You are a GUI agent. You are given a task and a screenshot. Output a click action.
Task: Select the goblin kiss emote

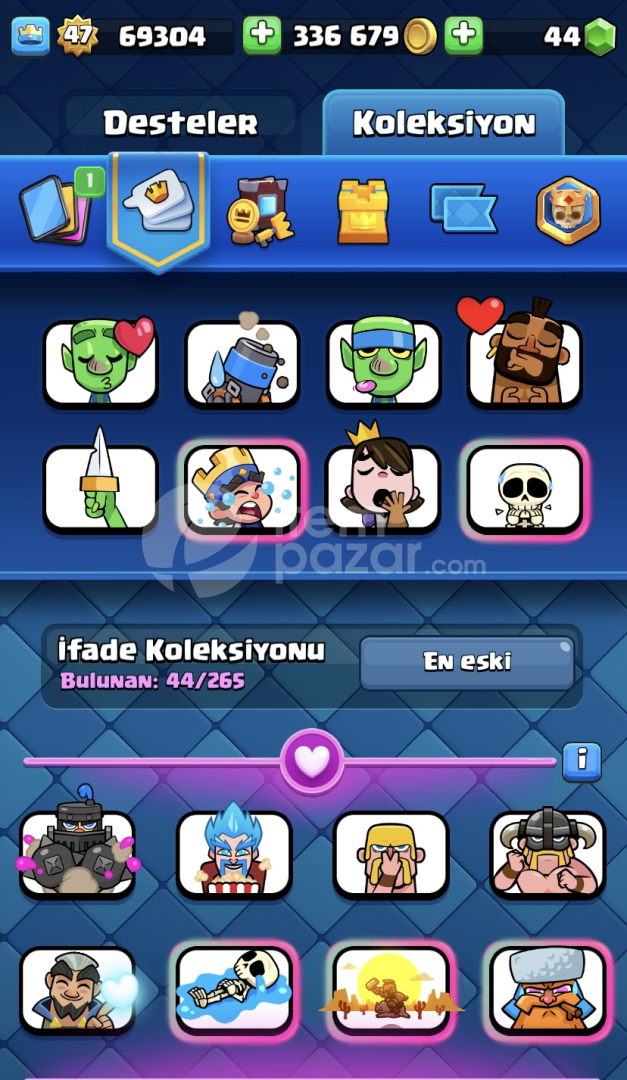(x=101, y=364)
